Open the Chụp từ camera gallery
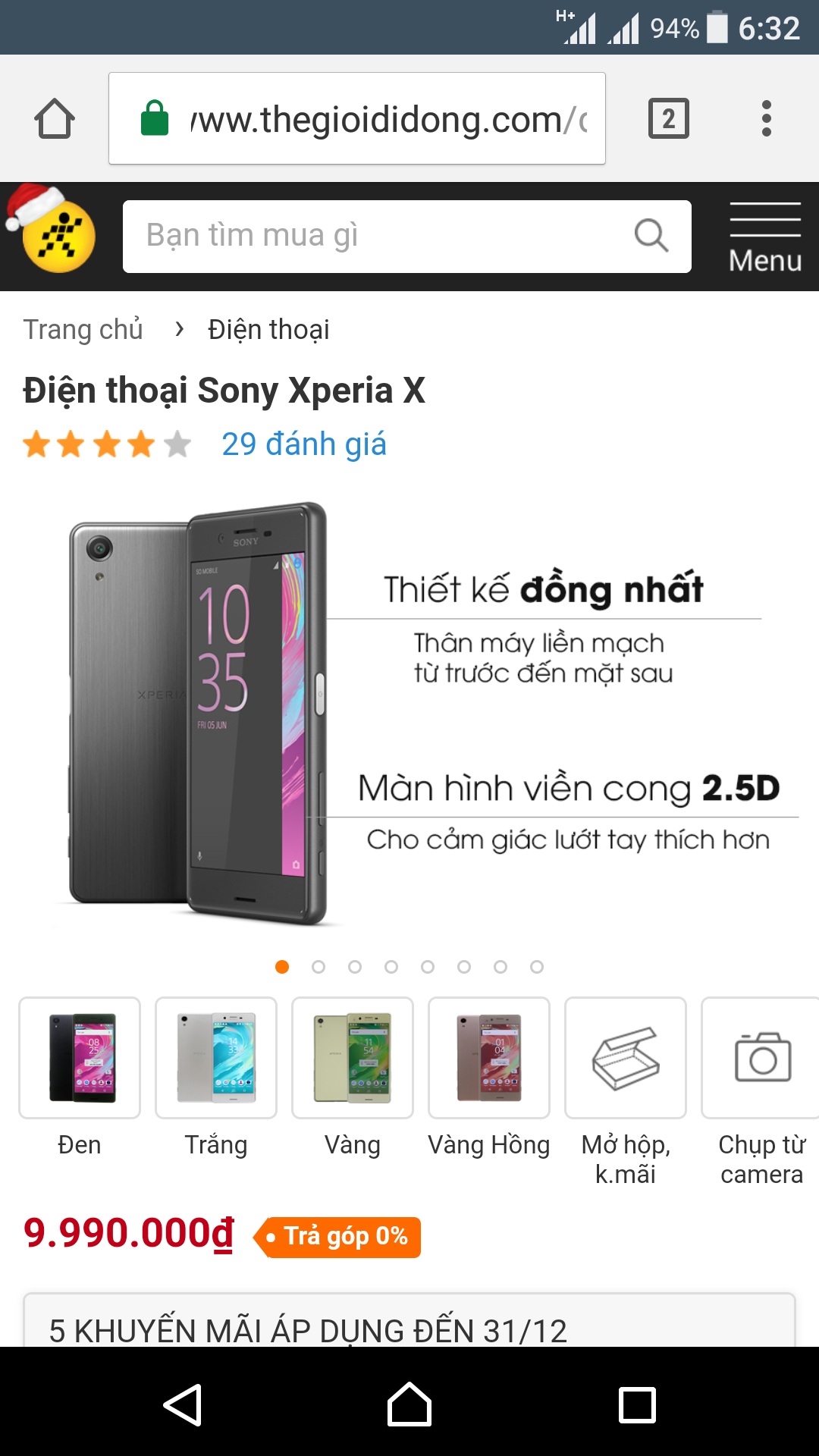The image size is (819, 1456). 761,1058
